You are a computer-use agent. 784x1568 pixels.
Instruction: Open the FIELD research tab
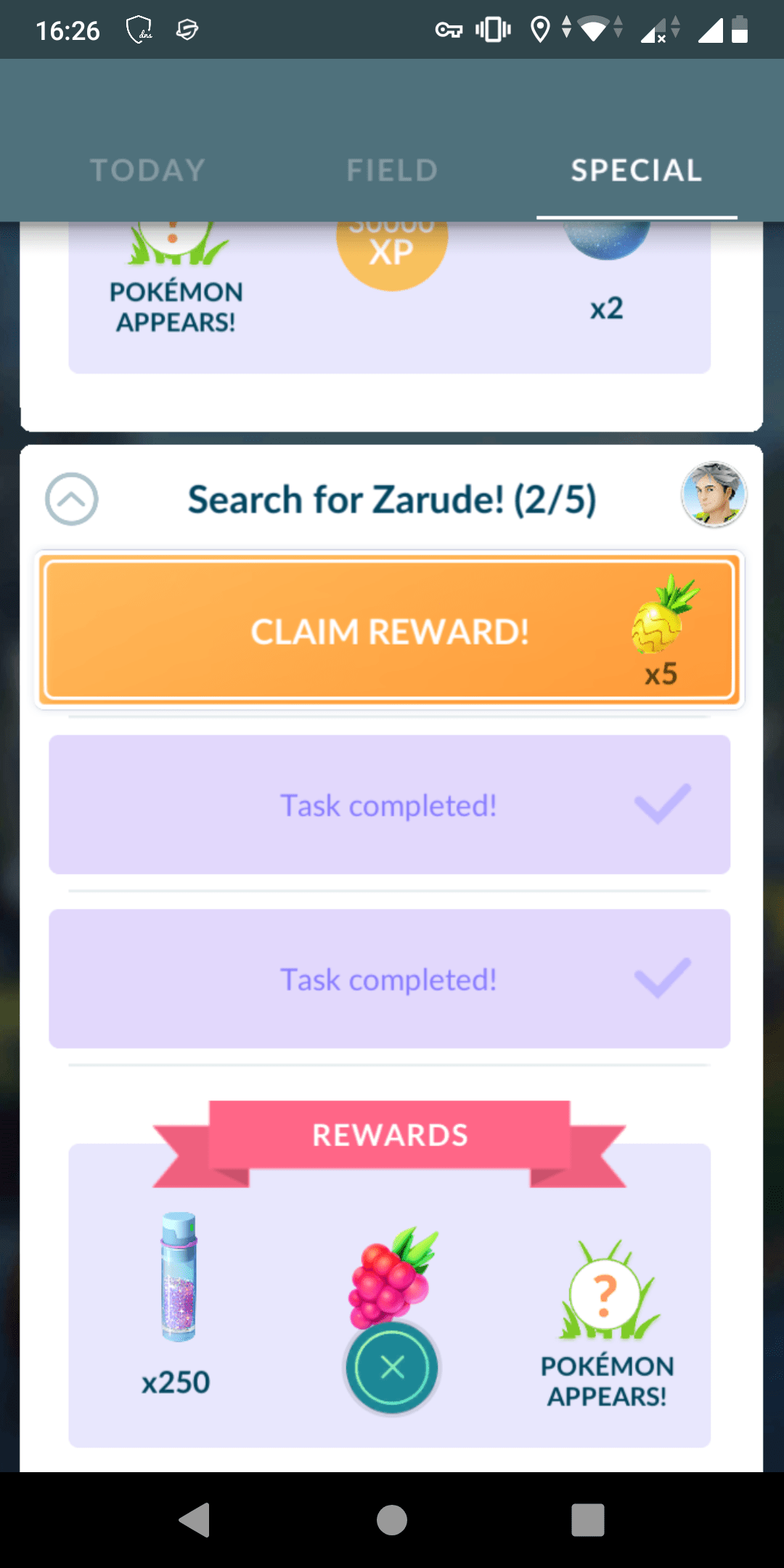coord(391,170)
